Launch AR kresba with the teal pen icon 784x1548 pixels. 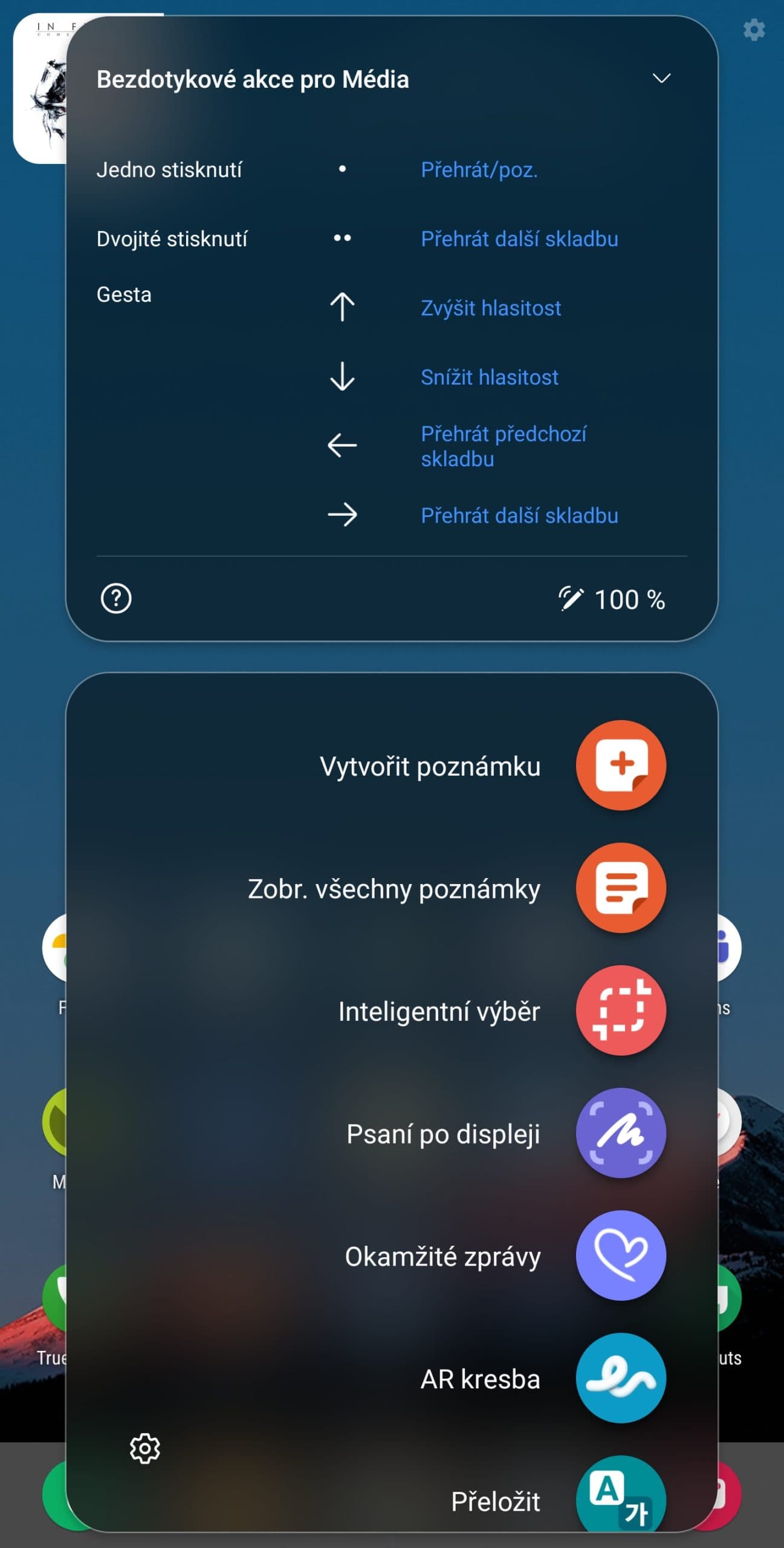620,1377
